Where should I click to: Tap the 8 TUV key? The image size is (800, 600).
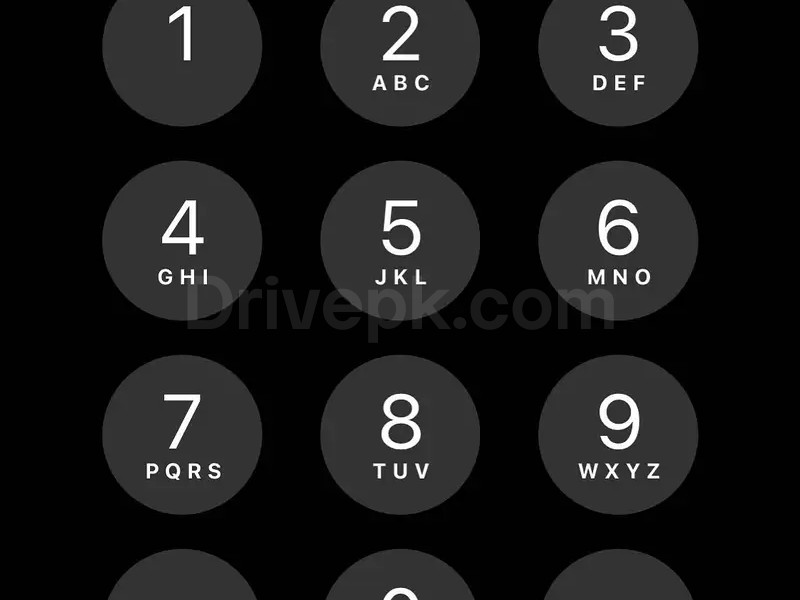tap(400, 435)
